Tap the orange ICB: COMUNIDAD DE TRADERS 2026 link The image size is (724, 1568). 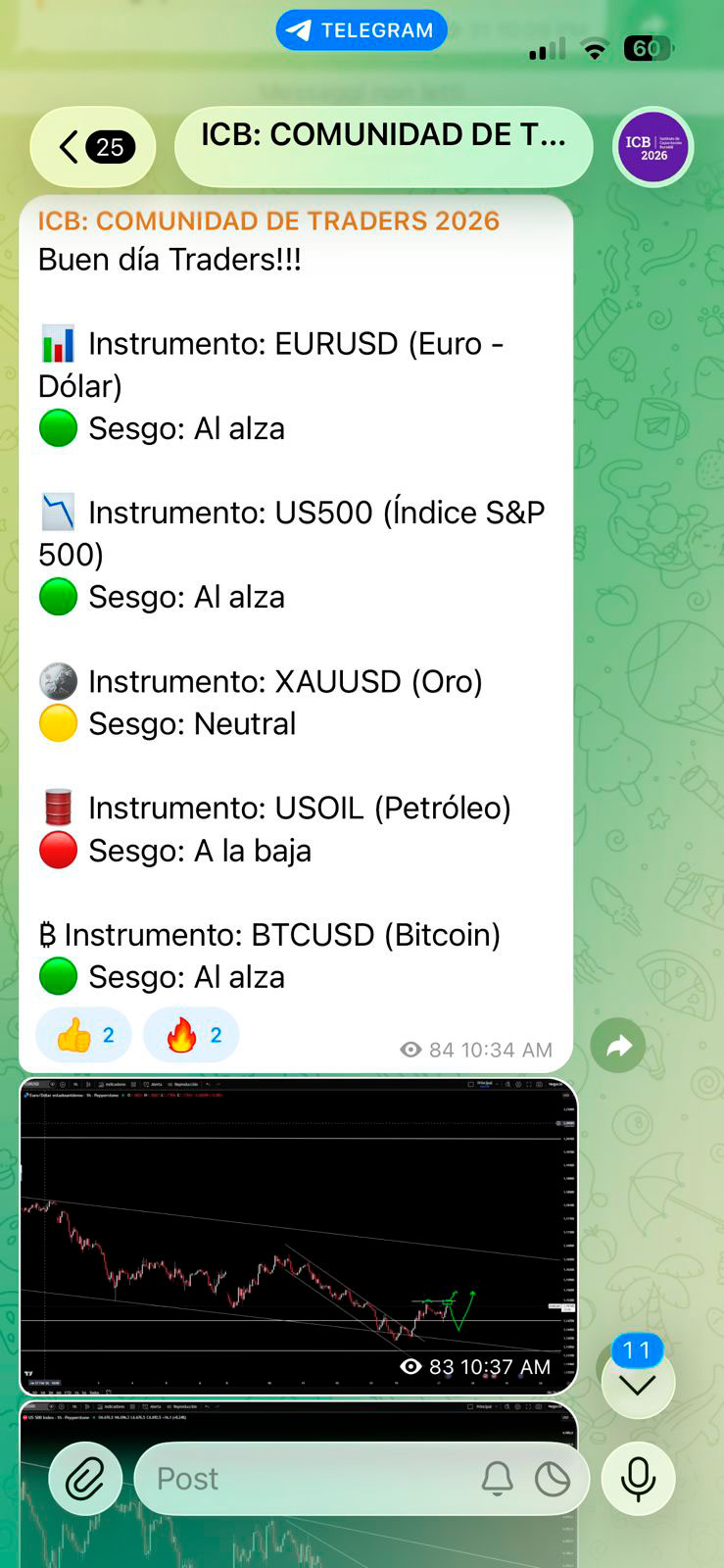click(x=267, y=220)
